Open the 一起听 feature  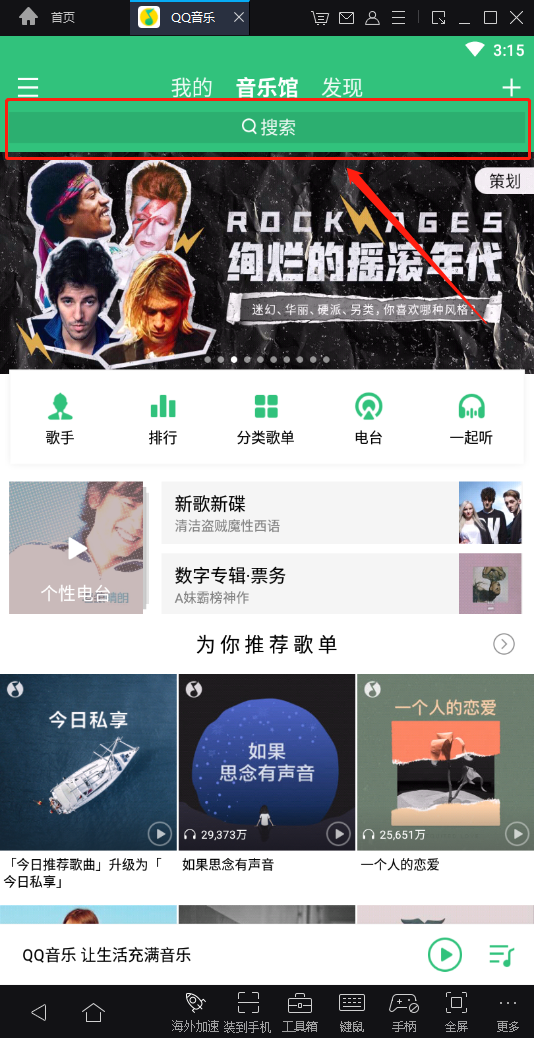point(471,419)
